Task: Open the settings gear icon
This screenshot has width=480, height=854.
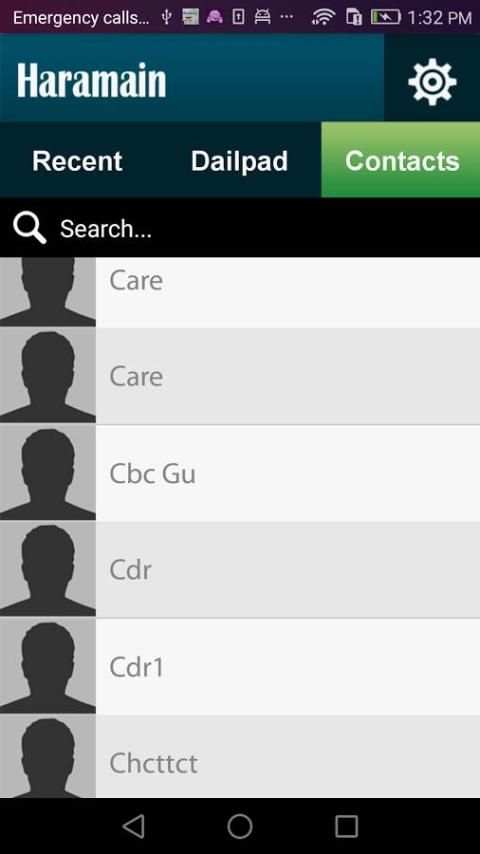Action: 432,81
